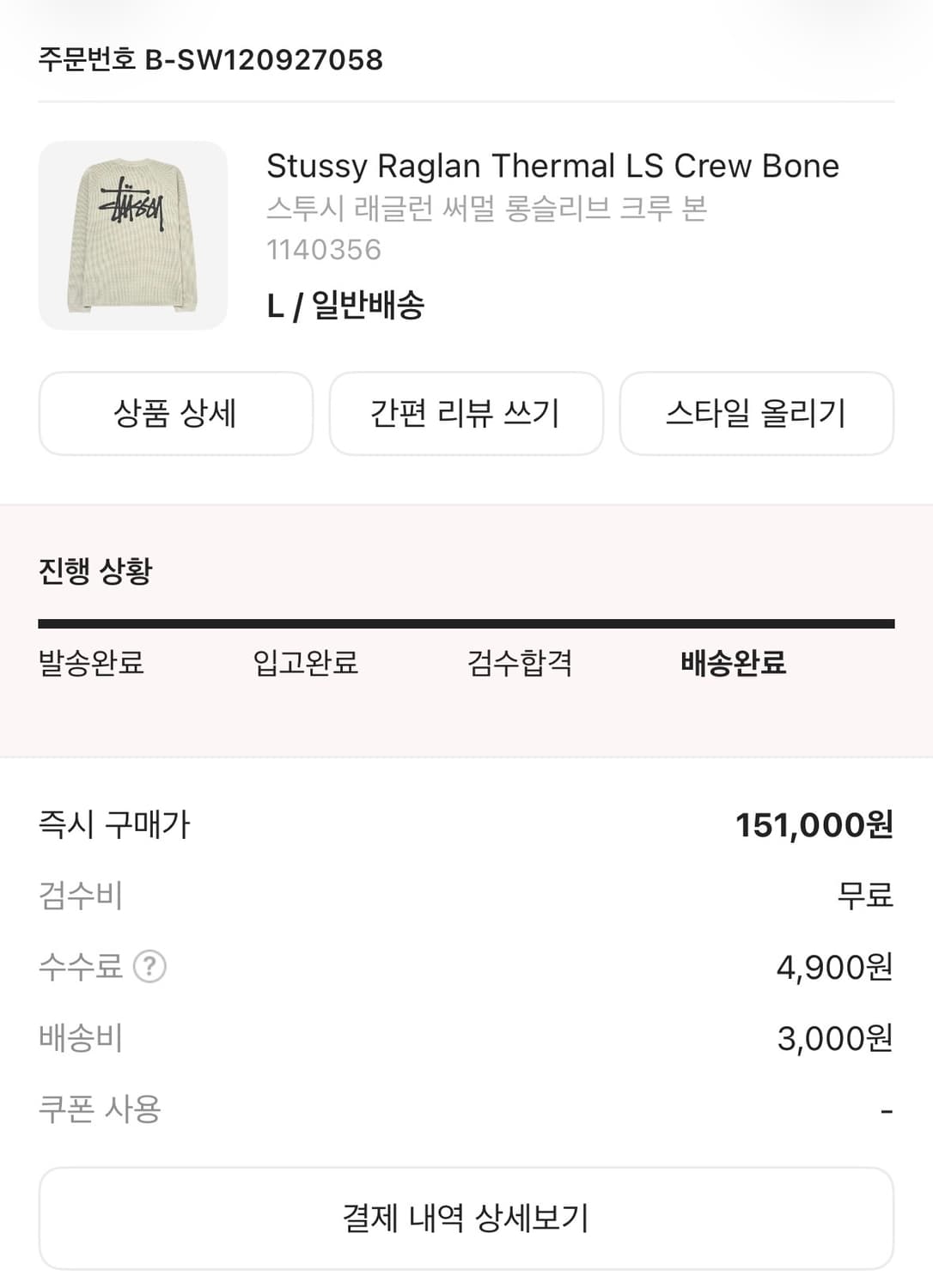Open product title Stussy Raglan Thermal LS Crew Bone
Viewport: 933px width, 1288px height.
[552, 167]
